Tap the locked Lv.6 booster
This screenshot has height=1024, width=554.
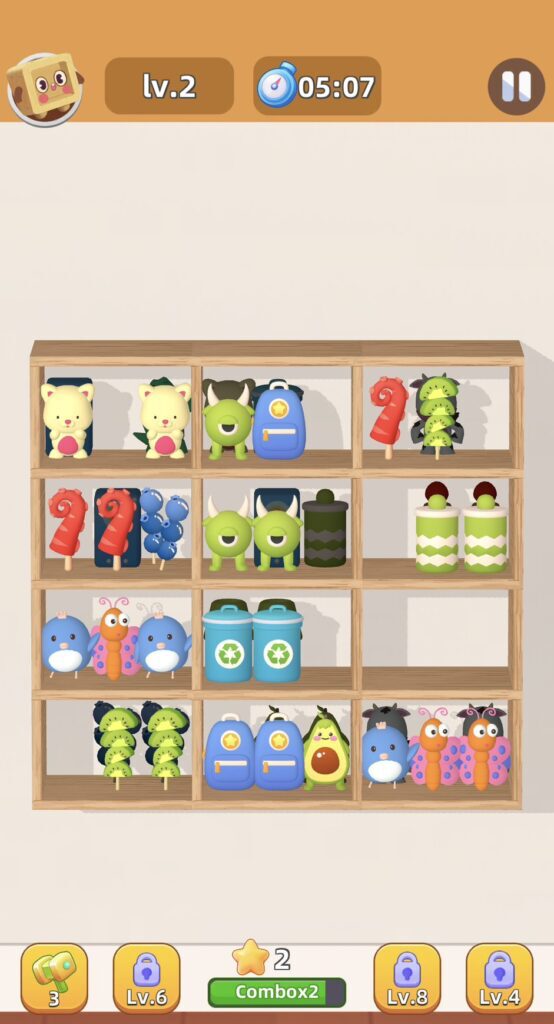point(146,978)
